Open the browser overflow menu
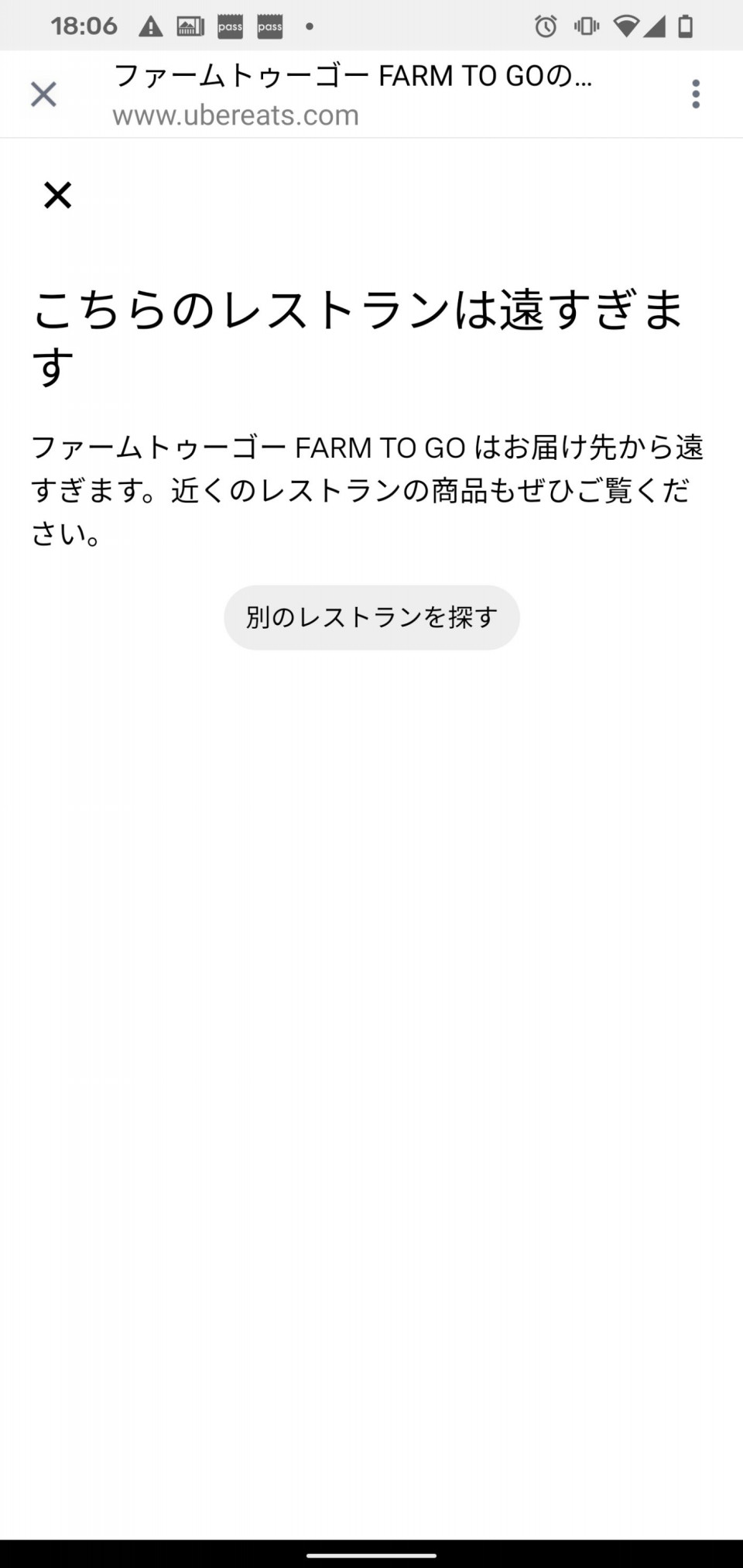743x1568 pixels. (696, 94)
